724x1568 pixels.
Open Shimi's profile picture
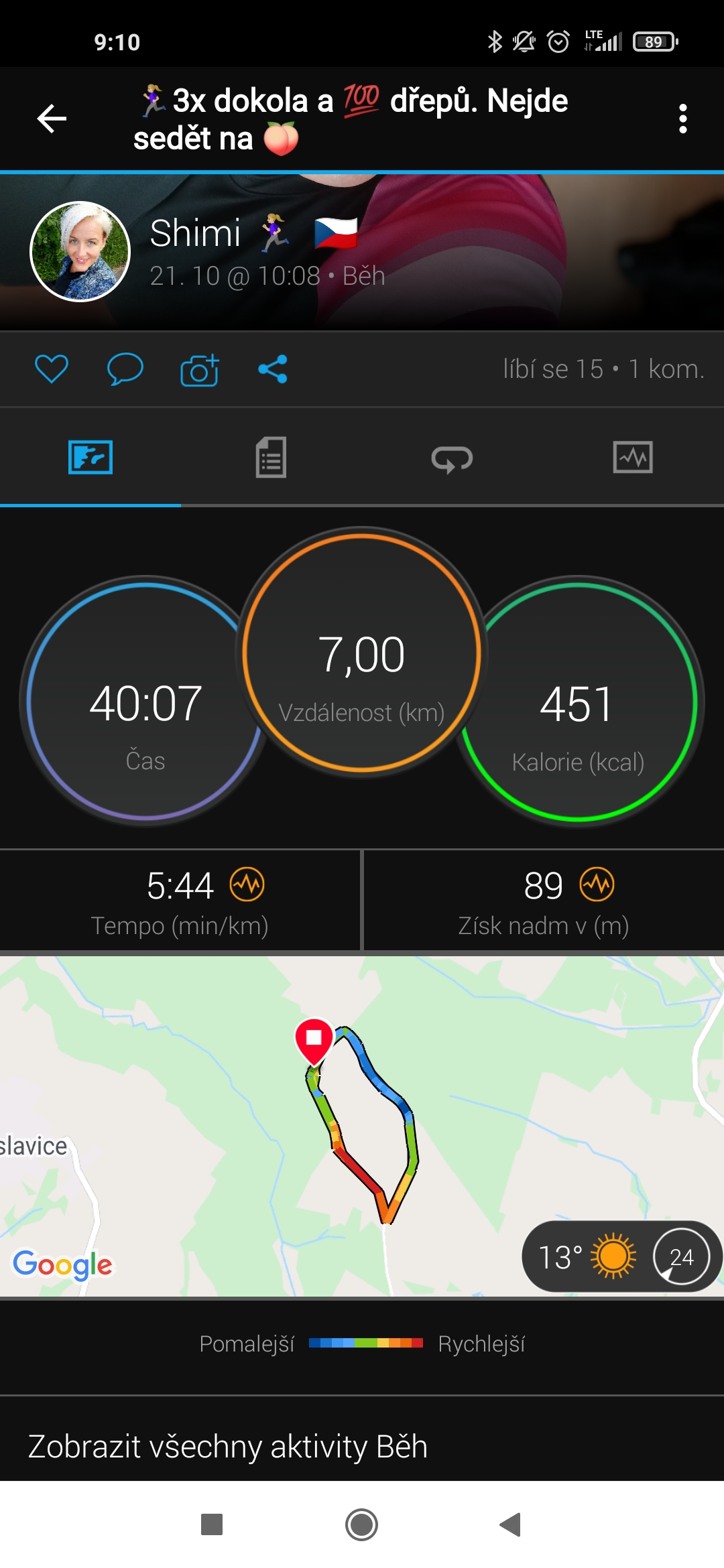click(x=80, y=251)
